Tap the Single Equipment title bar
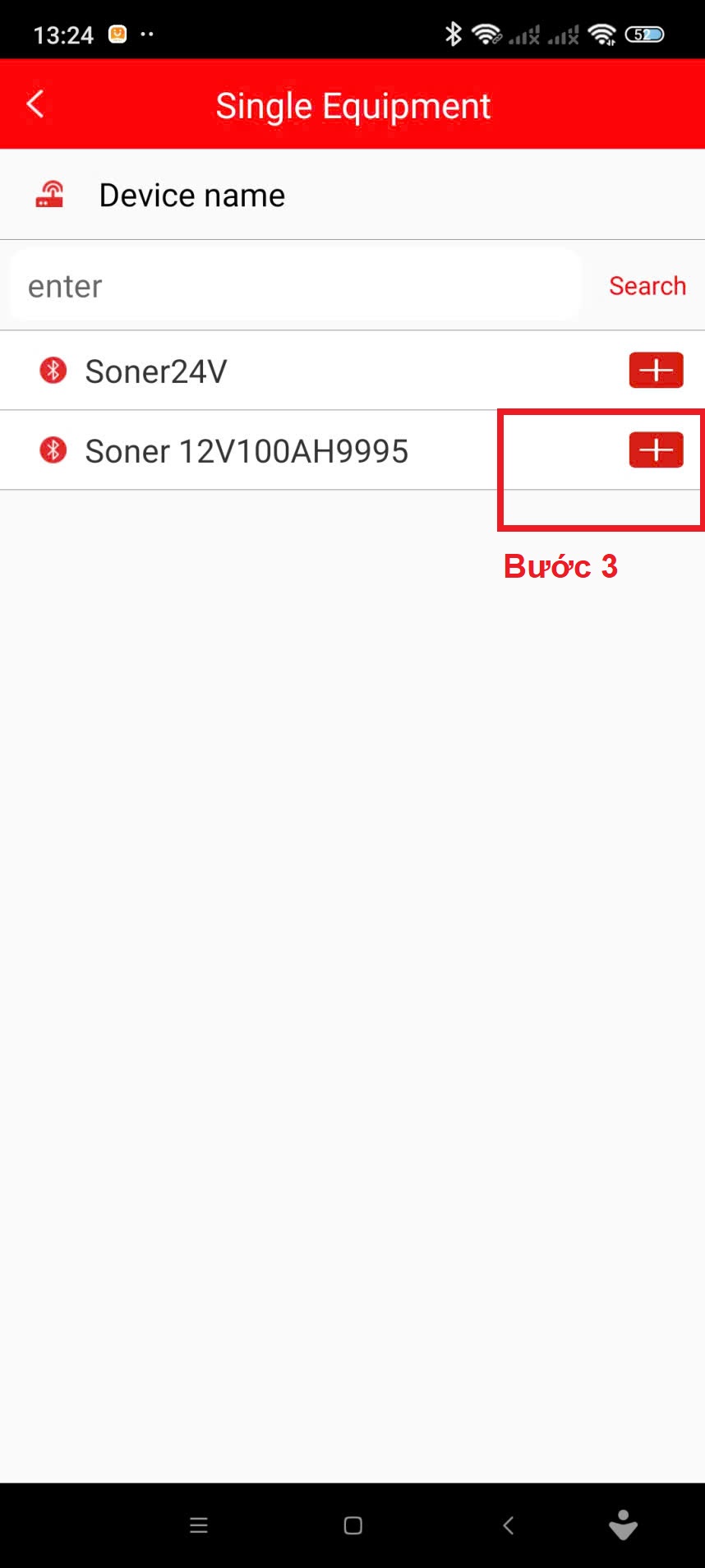The image size is (705, 1568). tap(352, 104)
